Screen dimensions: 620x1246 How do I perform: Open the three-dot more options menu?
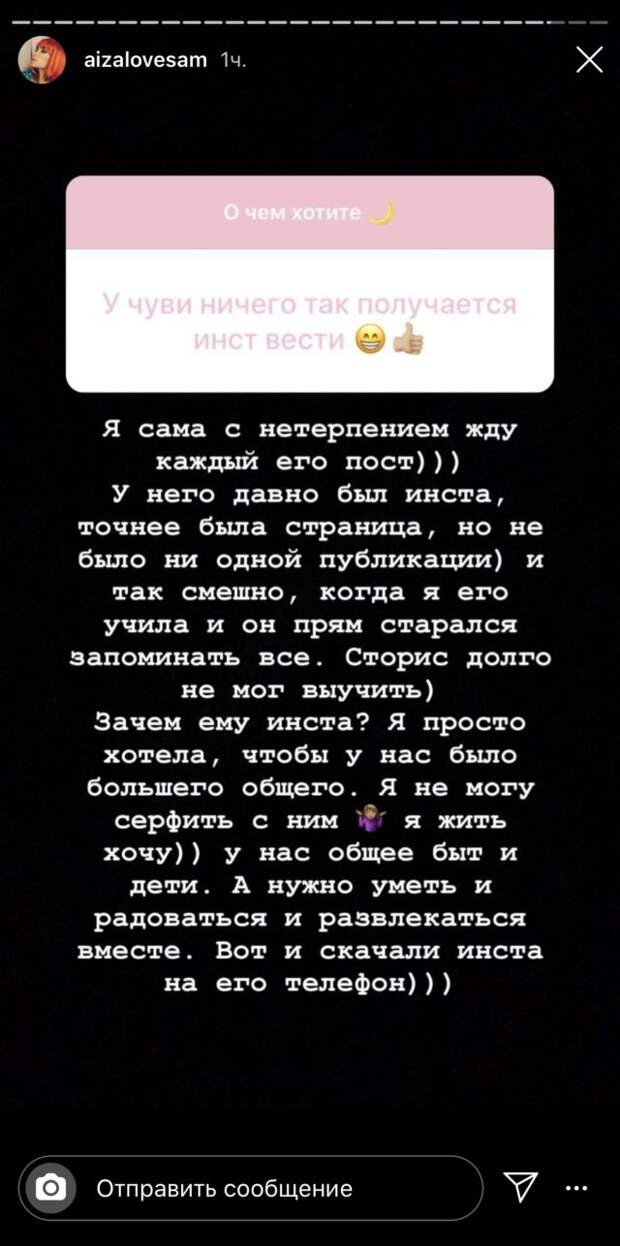click(577, 1188)
